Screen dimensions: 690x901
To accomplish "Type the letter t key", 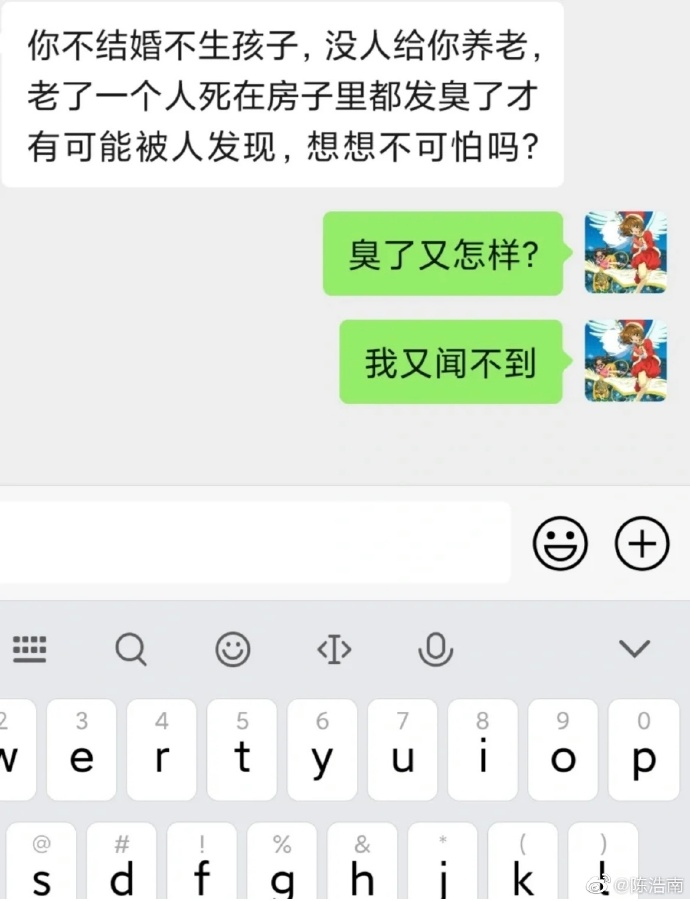I will click(242, 750).
